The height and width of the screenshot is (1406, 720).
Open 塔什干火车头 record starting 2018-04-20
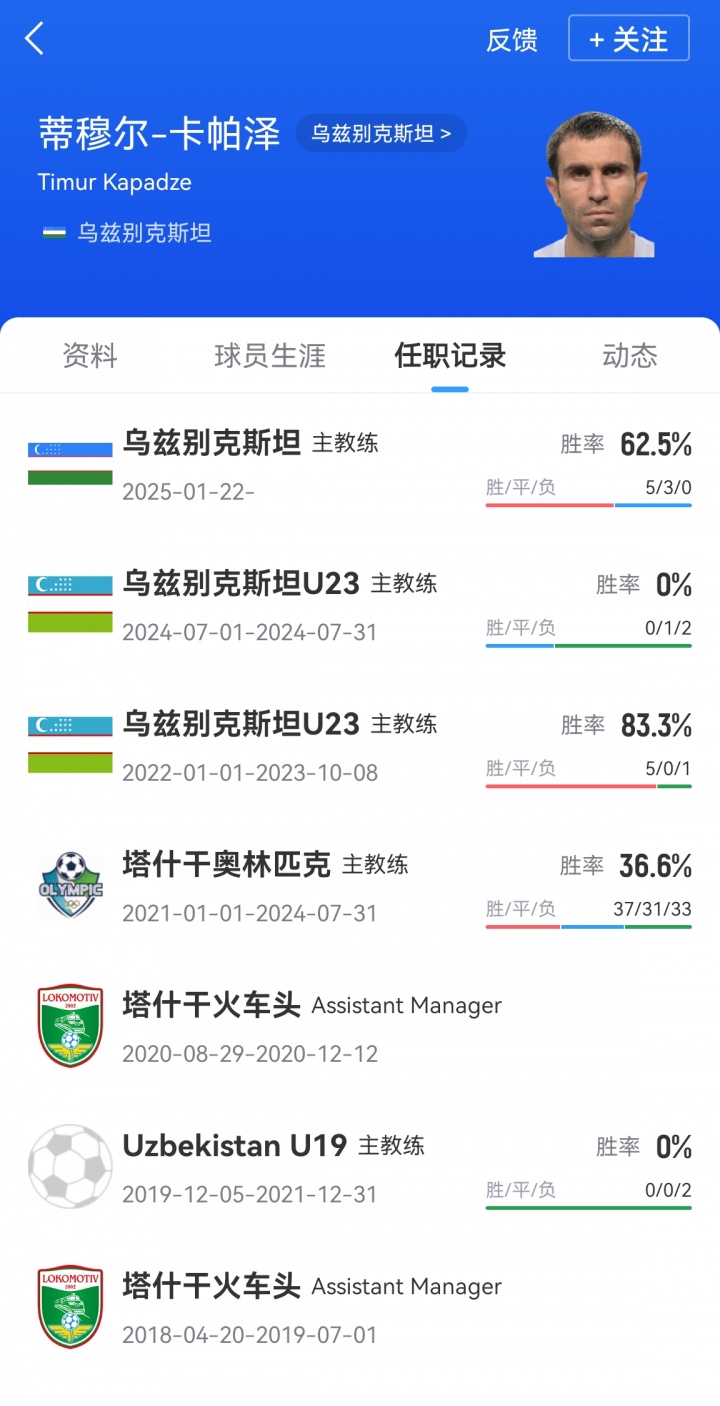tap(360, 1308)
